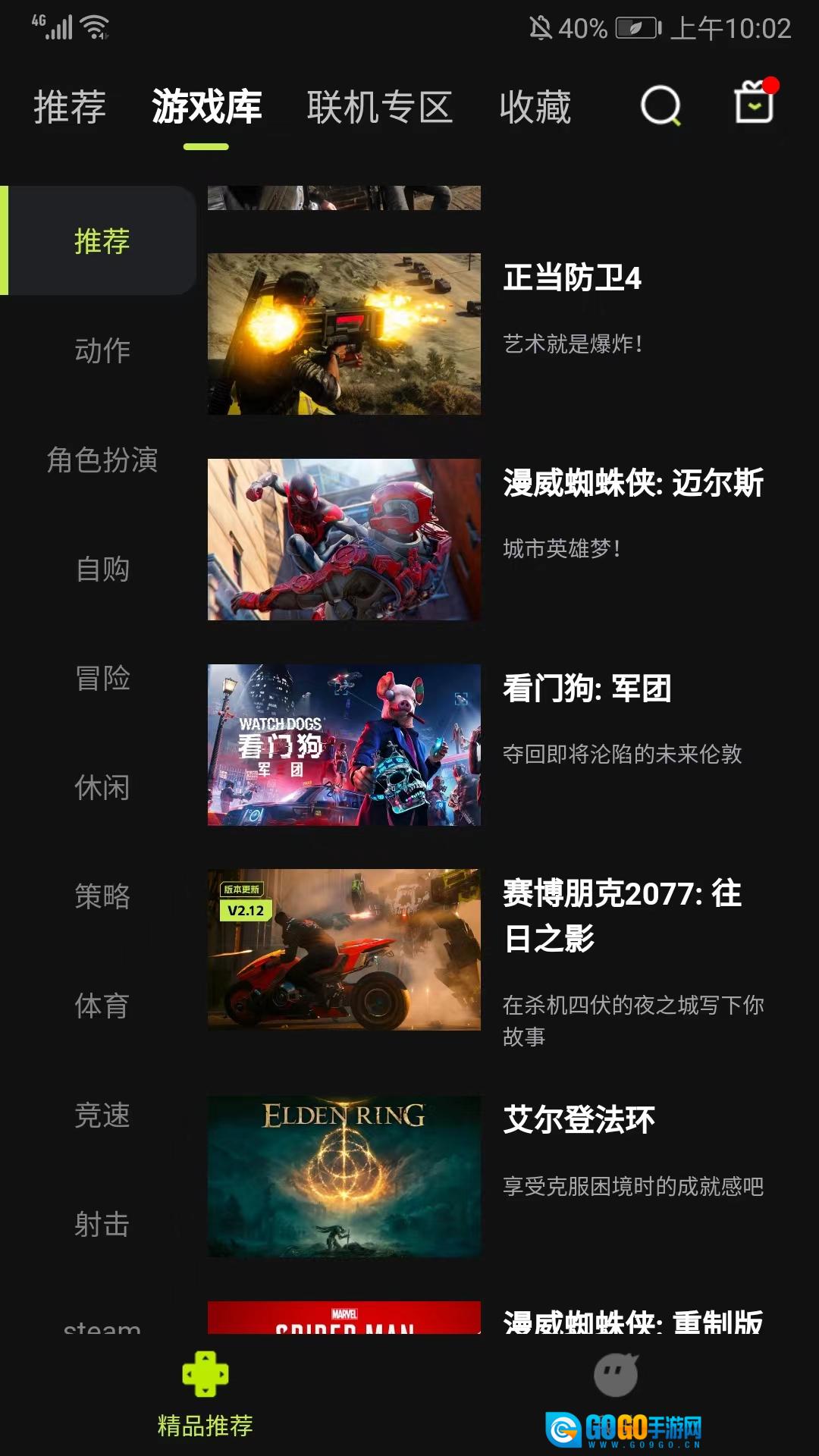This screenshot has height=1456, width=819.
Task: Choose the 自购 category
Action: coord(102,569)
